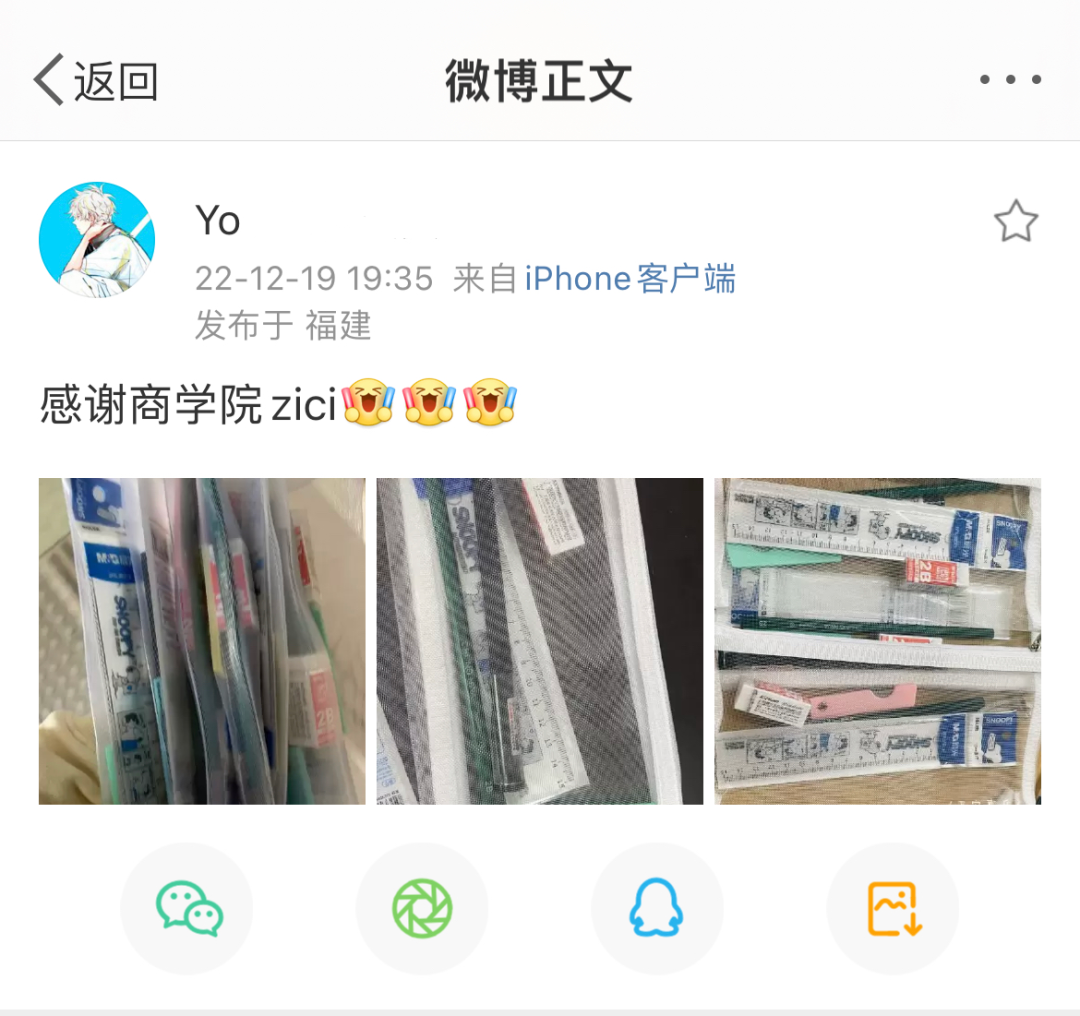
Task: Share to WeChat Moments shutter icon
Action: click(x=422, y=909)
